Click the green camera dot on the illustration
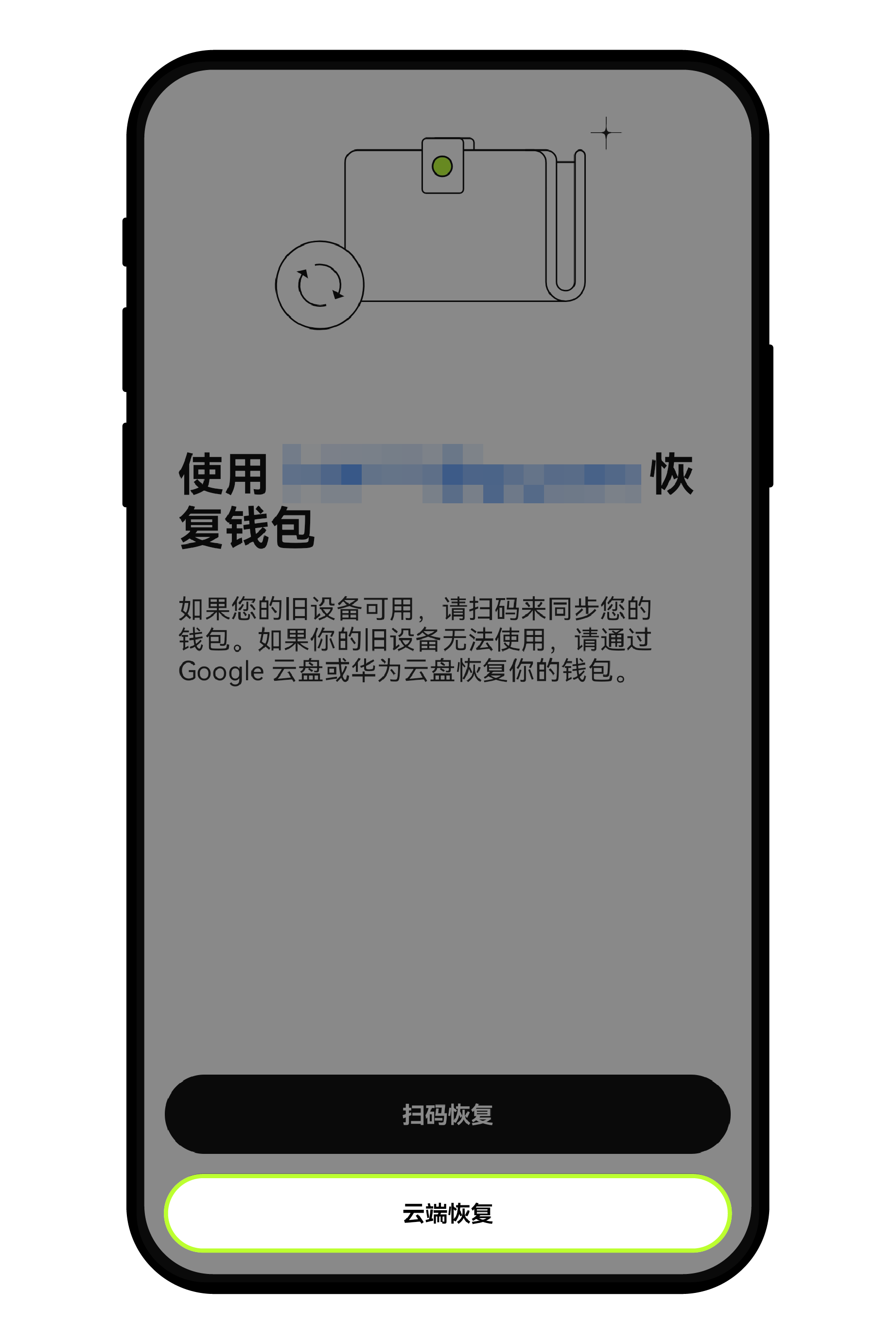The height and width of the screenshot is (1344, 896). point(442,166)
